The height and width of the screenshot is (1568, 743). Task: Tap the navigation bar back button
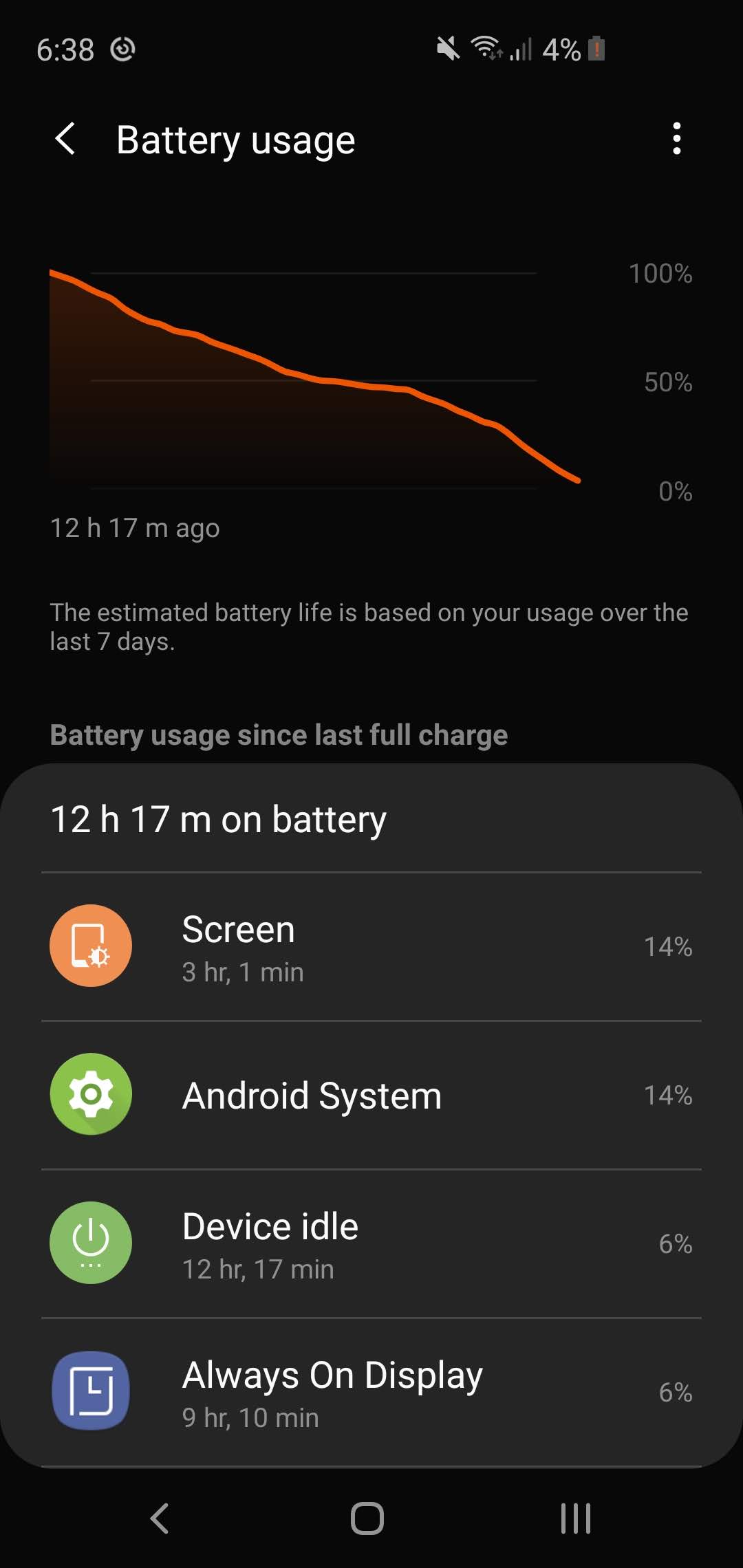pyautogui.click(x=160, y=1518)
